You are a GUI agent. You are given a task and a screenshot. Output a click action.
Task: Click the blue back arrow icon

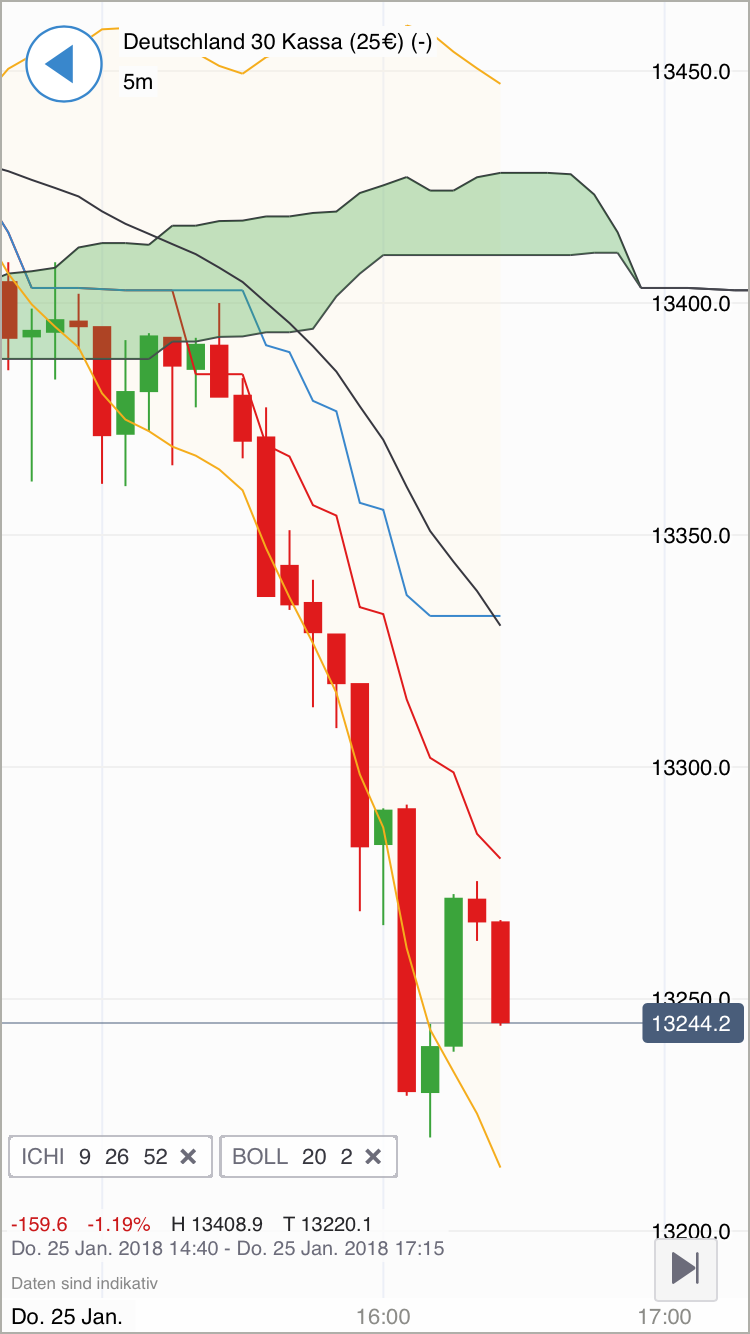pos(63,63)
